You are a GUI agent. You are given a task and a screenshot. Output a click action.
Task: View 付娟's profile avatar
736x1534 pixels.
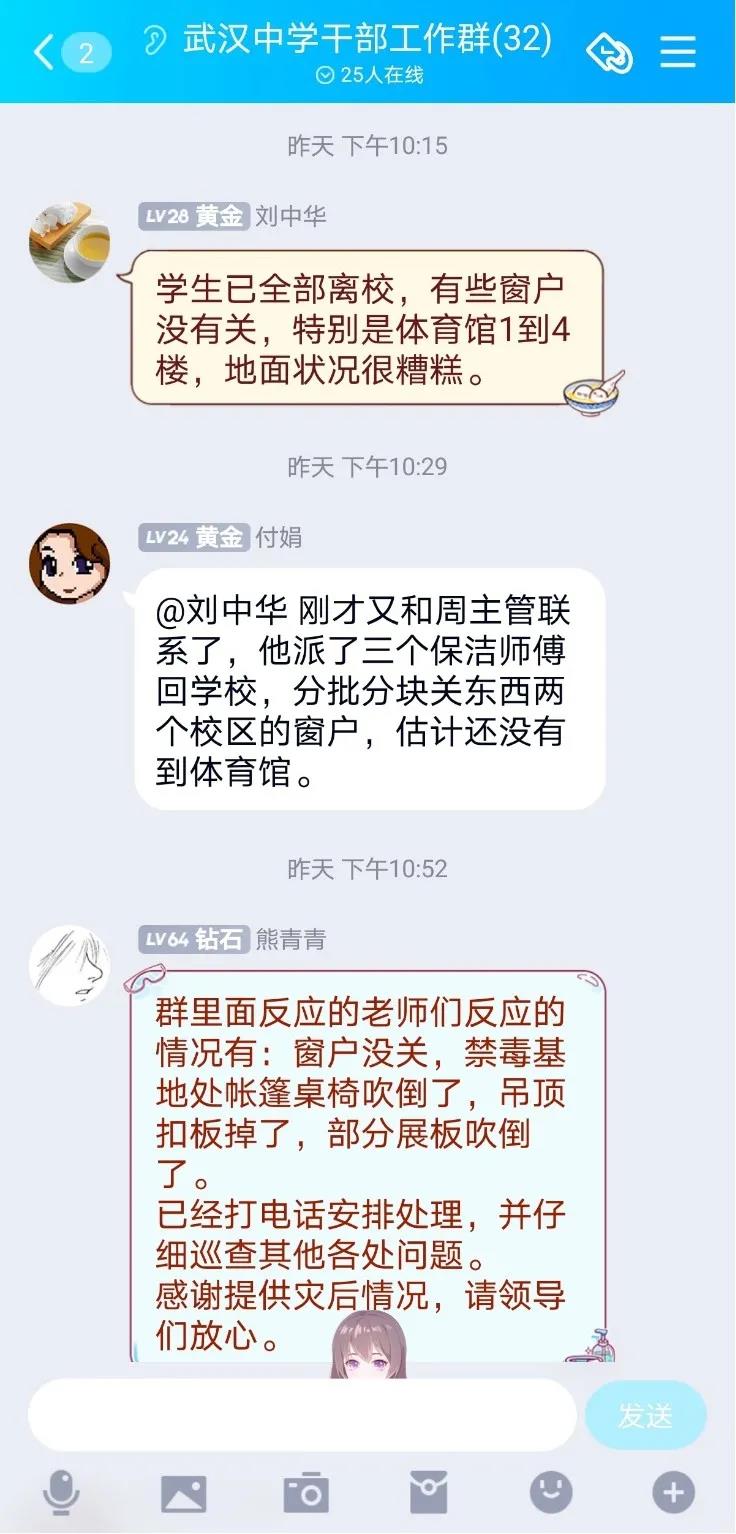point(69,563)
